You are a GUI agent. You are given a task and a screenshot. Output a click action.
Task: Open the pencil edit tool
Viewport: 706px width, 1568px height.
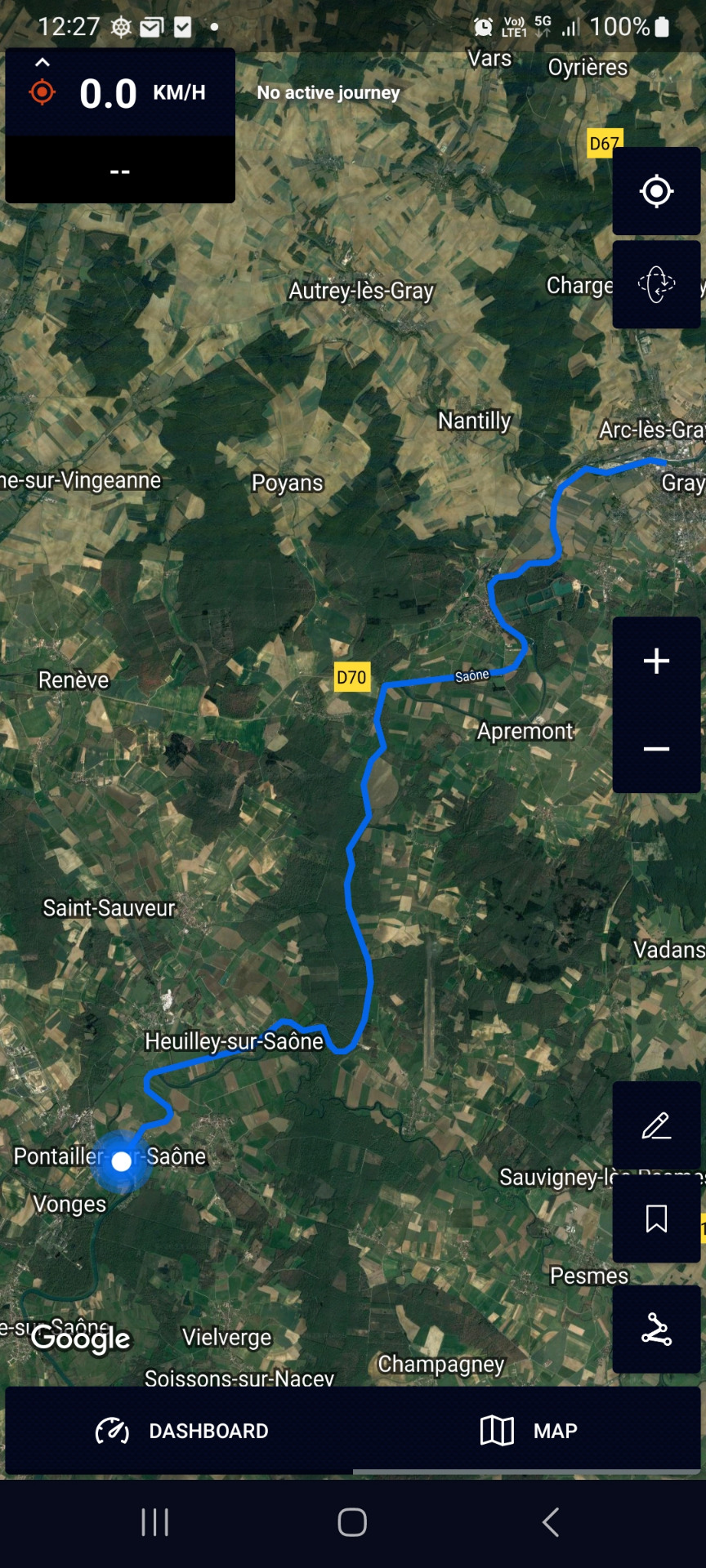tap(656, 1126)
